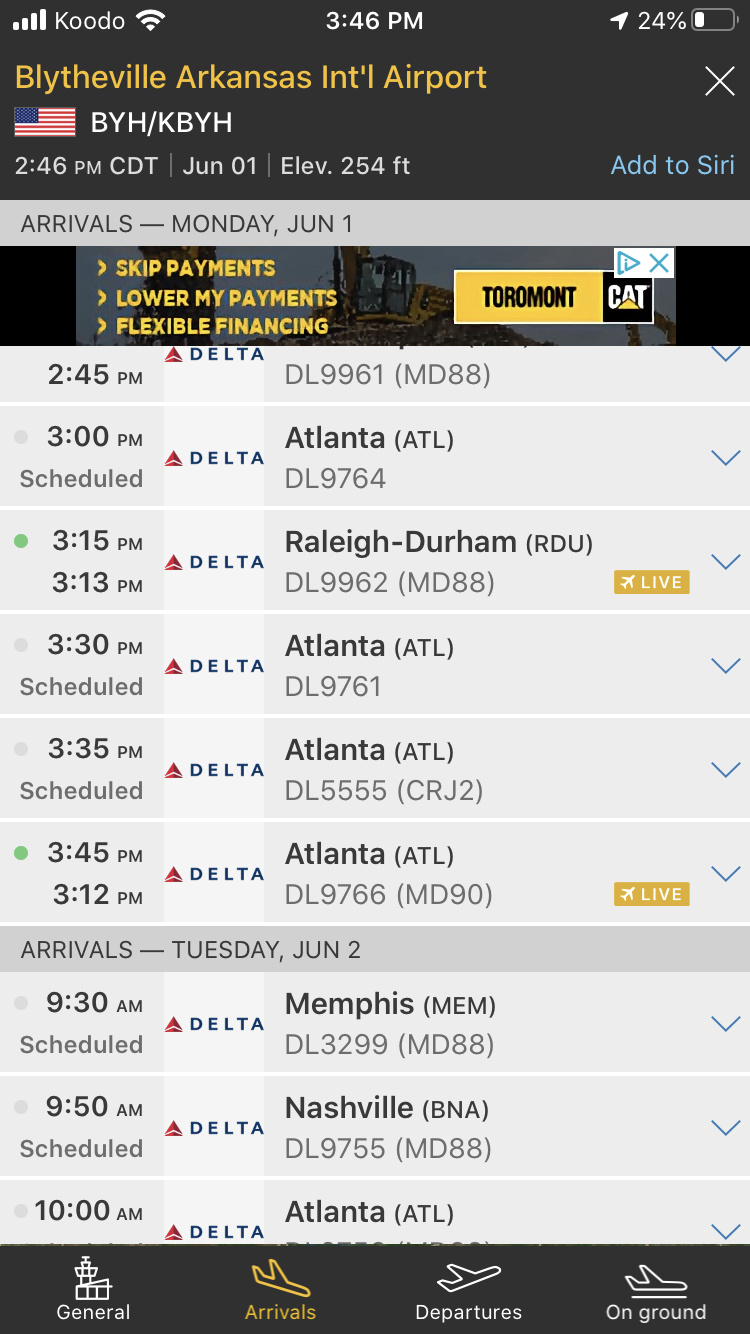750x1334 pixels.
Task: Expand Nashville flight DL9755 details
Action: click(x=724, y=1127)
